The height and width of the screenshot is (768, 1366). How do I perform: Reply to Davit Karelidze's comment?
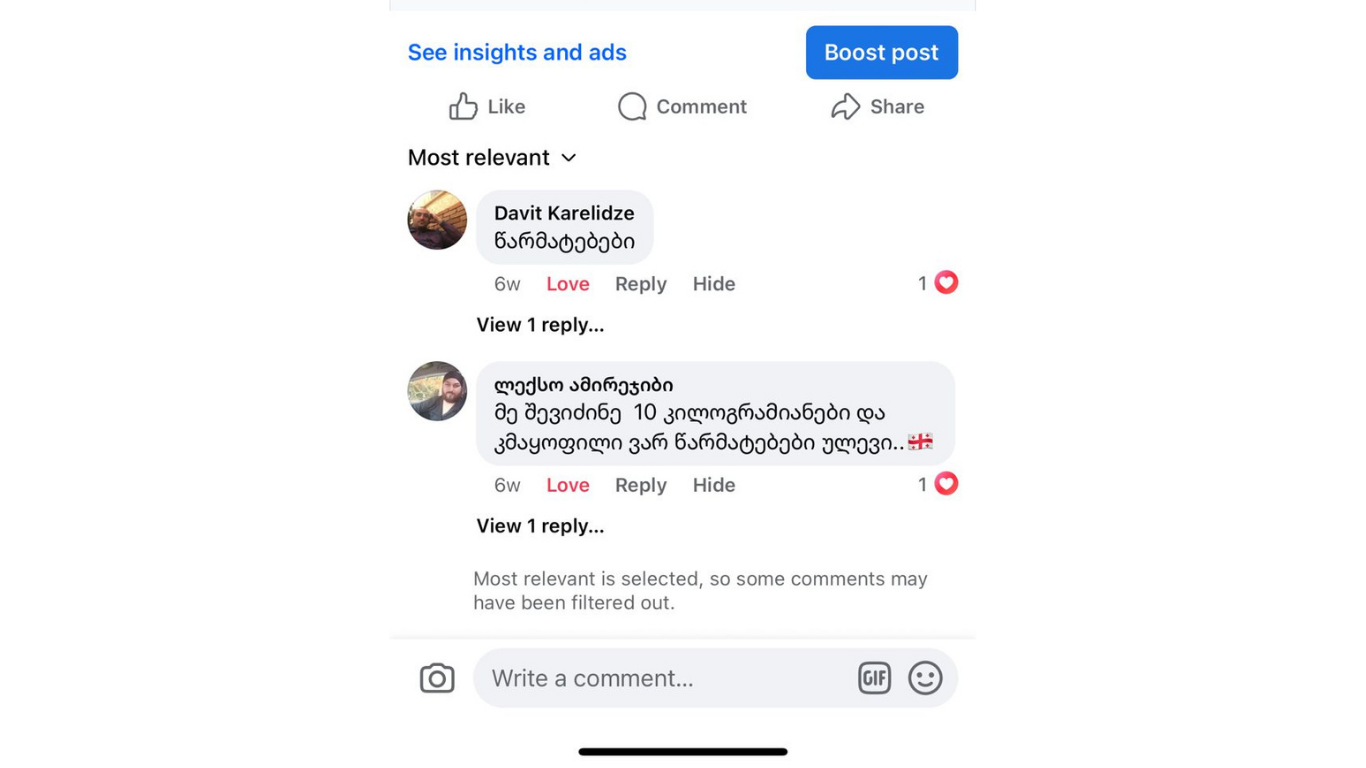[x=640, y=284]
